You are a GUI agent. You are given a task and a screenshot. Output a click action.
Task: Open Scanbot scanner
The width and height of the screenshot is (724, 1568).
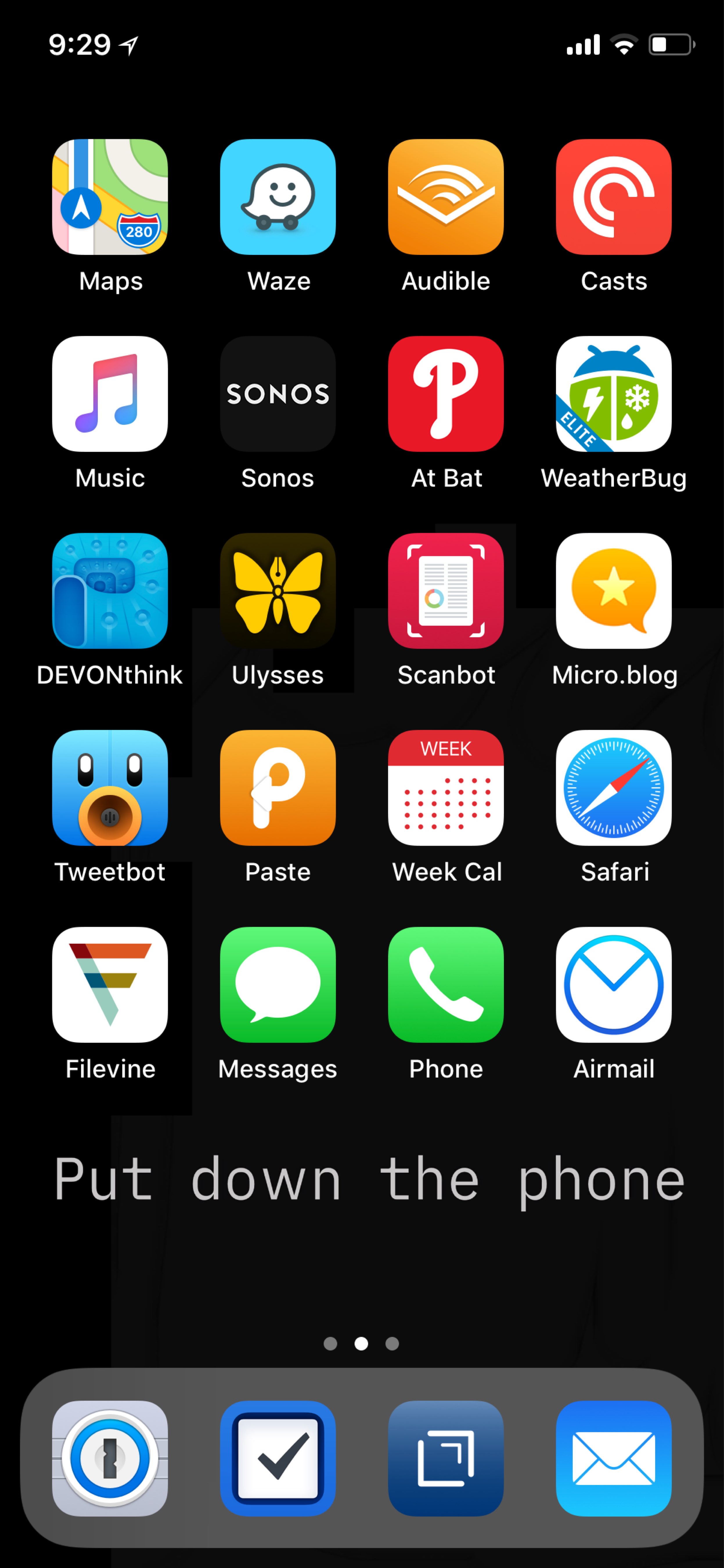pos(446,591)
